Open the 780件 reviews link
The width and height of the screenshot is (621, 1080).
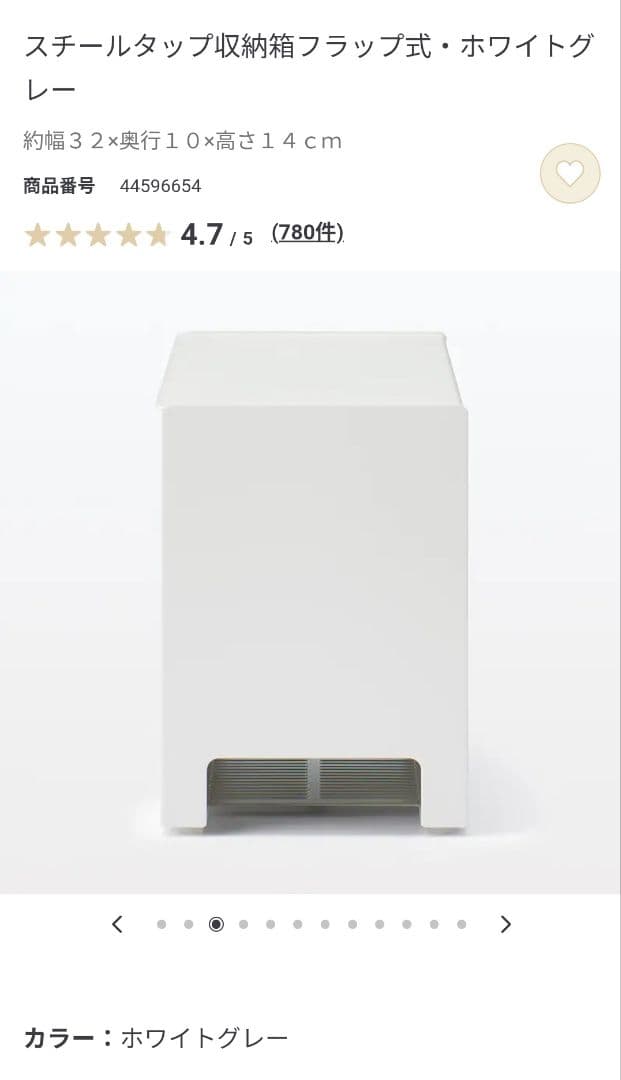(307, 233)
